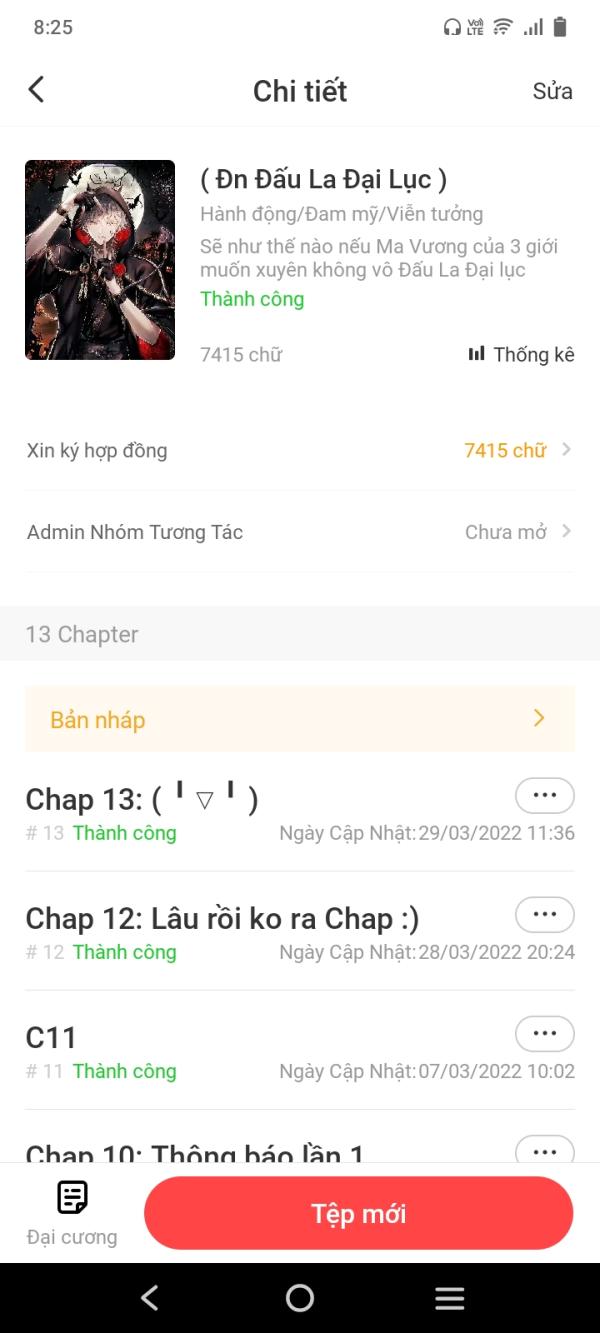
Task: Open the Bản nháp drafts section
Action: point(300,719)
